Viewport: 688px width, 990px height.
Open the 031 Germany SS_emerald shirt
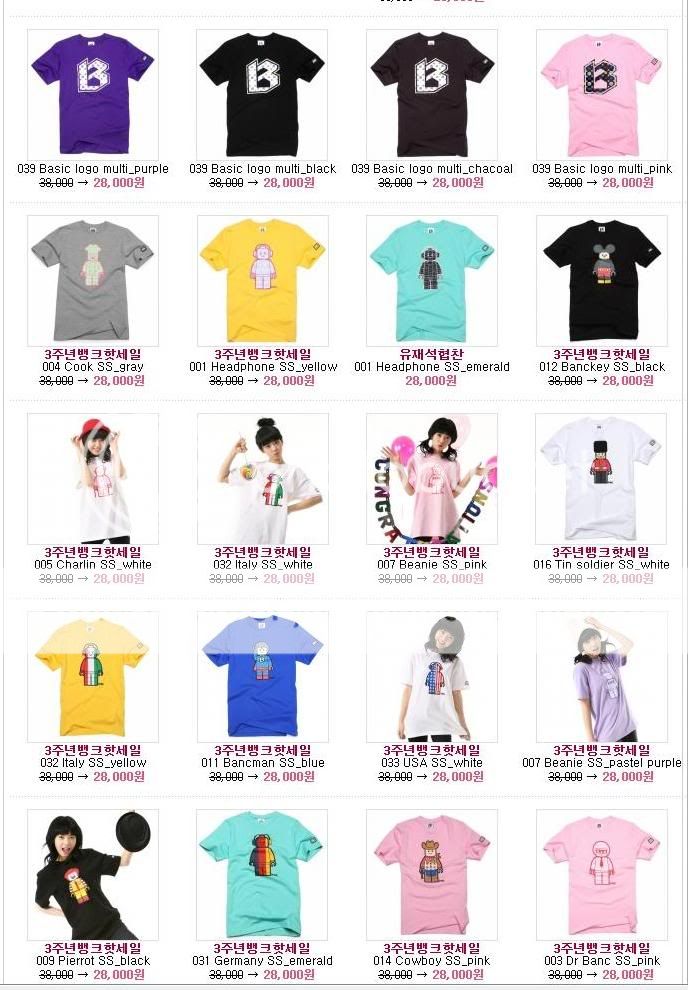click(262, 874)
